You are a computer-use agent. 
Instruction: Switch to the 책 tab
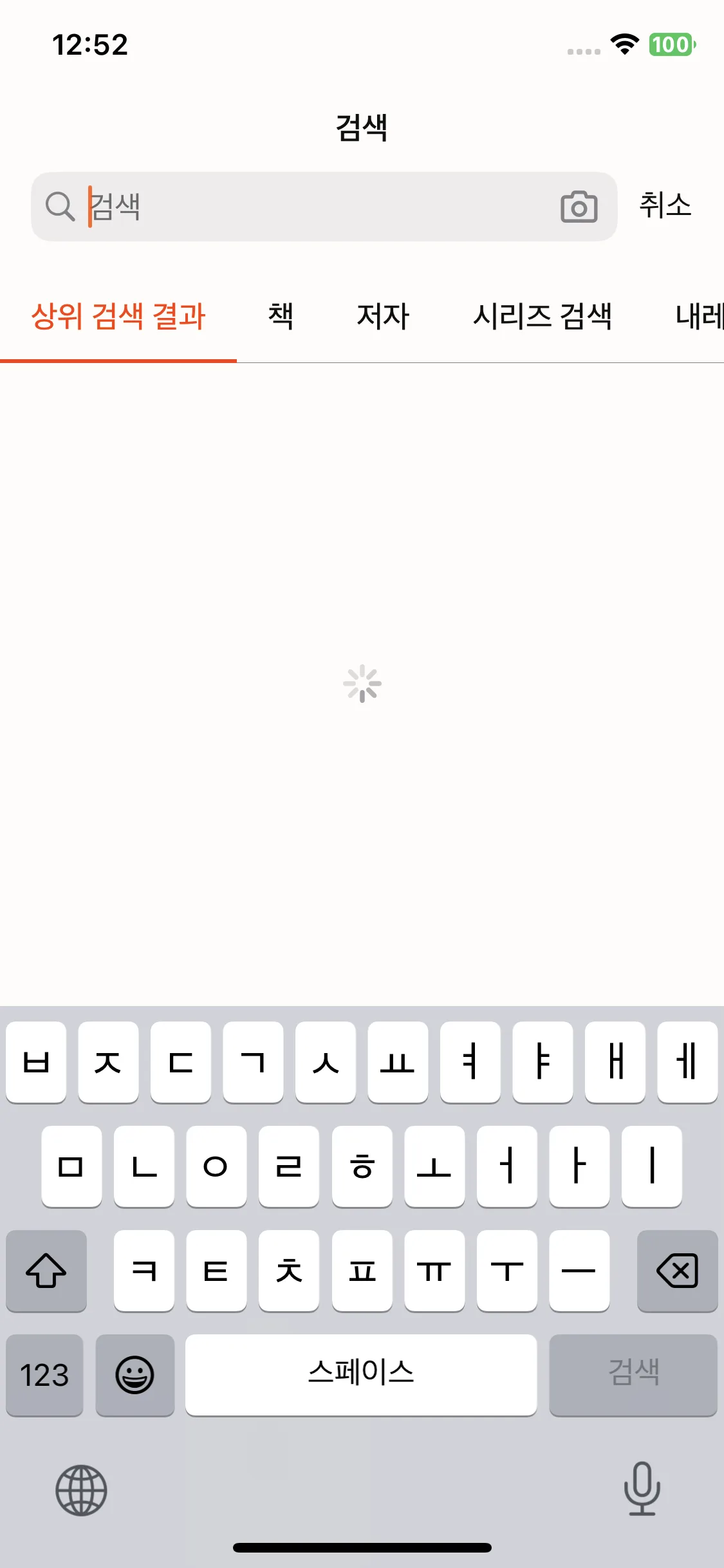(x=281, y=317)
